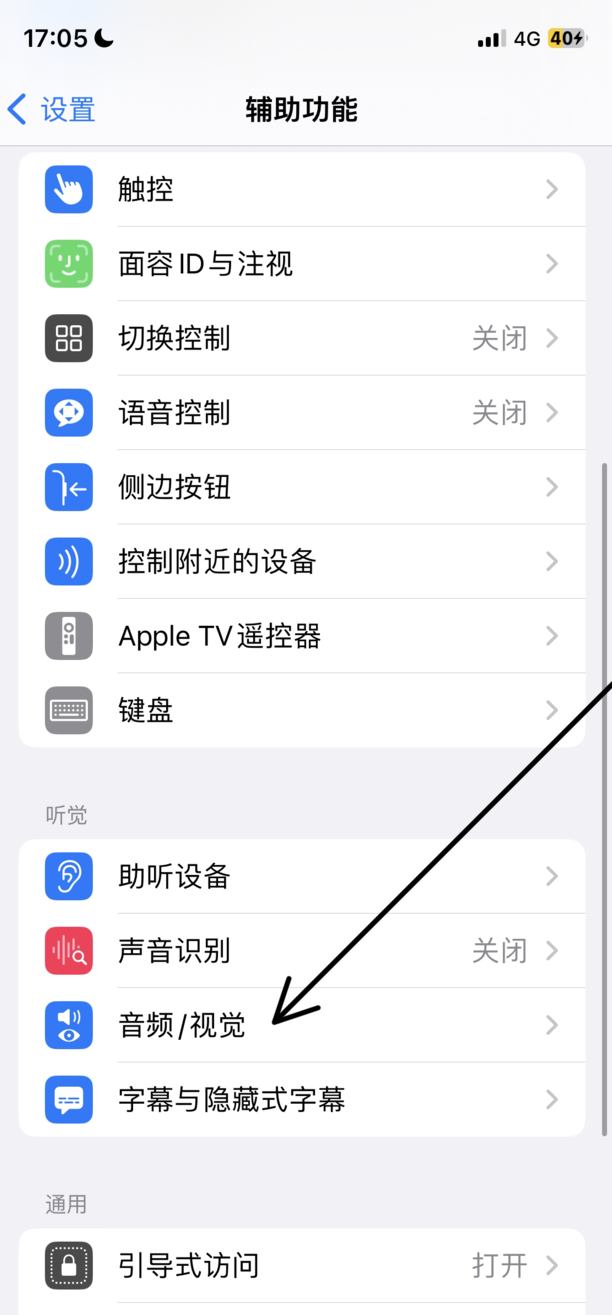This screenshot has height=1315, width=612.
Task: Open 助听设备 settings
Action: (x=300, y=877)
